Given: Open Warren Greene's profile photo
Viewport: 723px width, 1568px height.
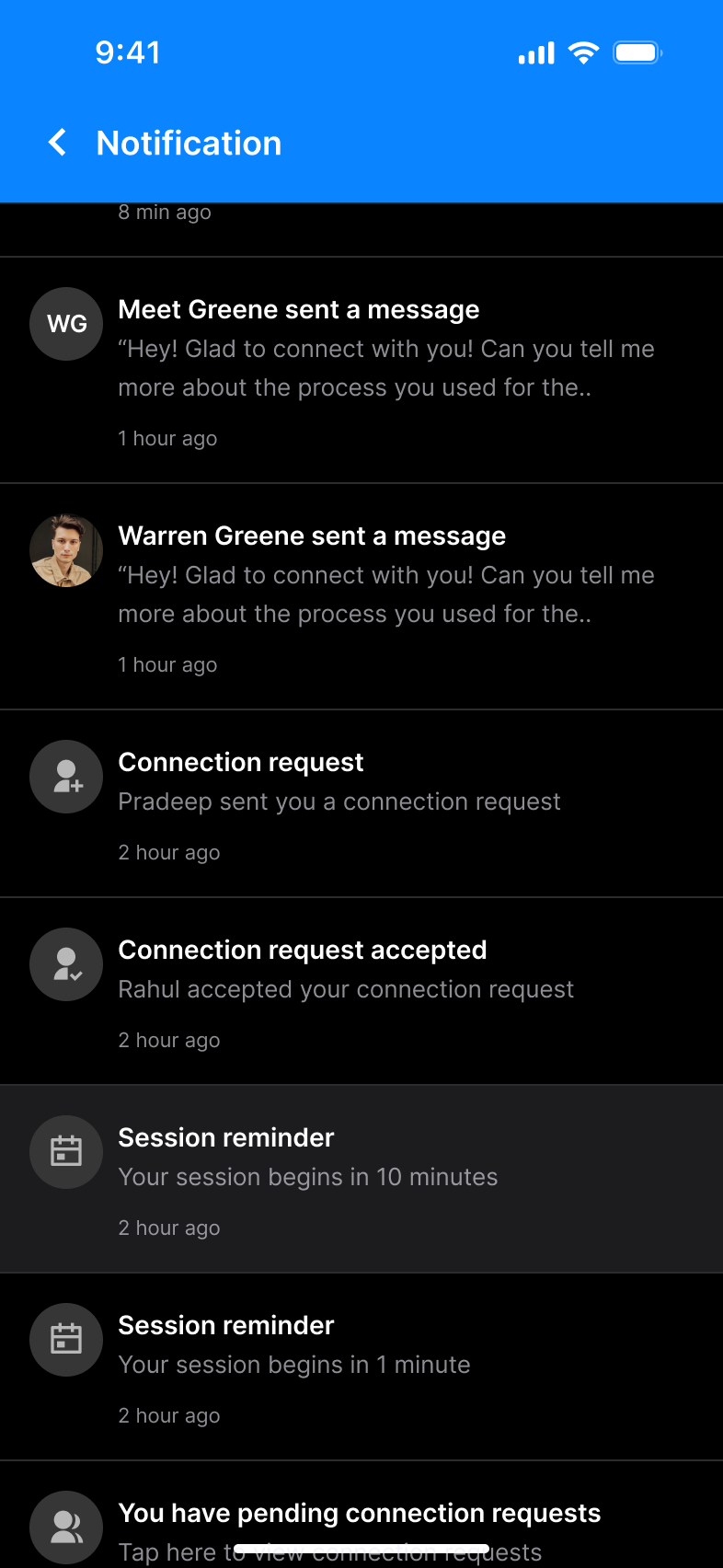Looking at the screenshot, I should click(x=65, y=550).
